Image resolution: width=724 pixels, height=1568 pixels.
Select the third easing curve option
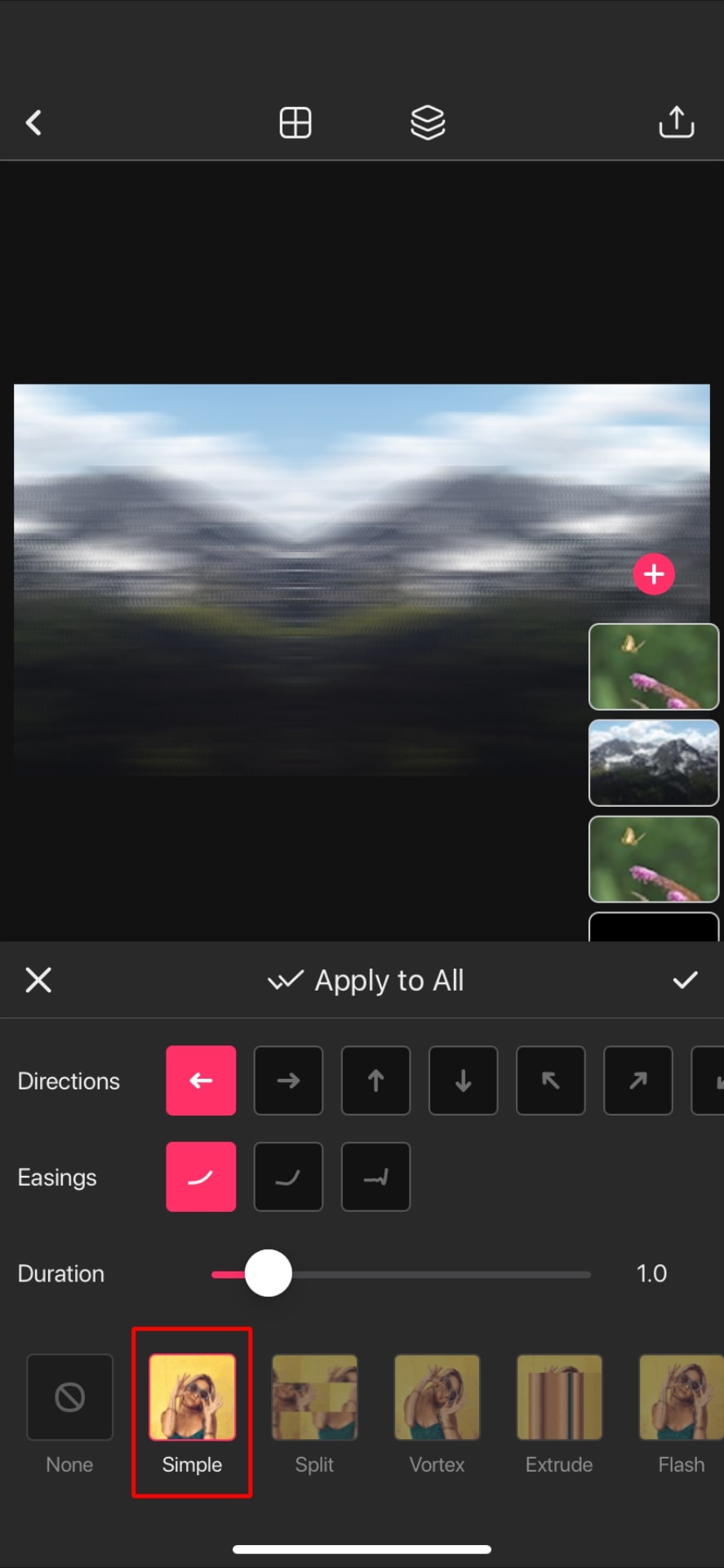point(375,1177)
